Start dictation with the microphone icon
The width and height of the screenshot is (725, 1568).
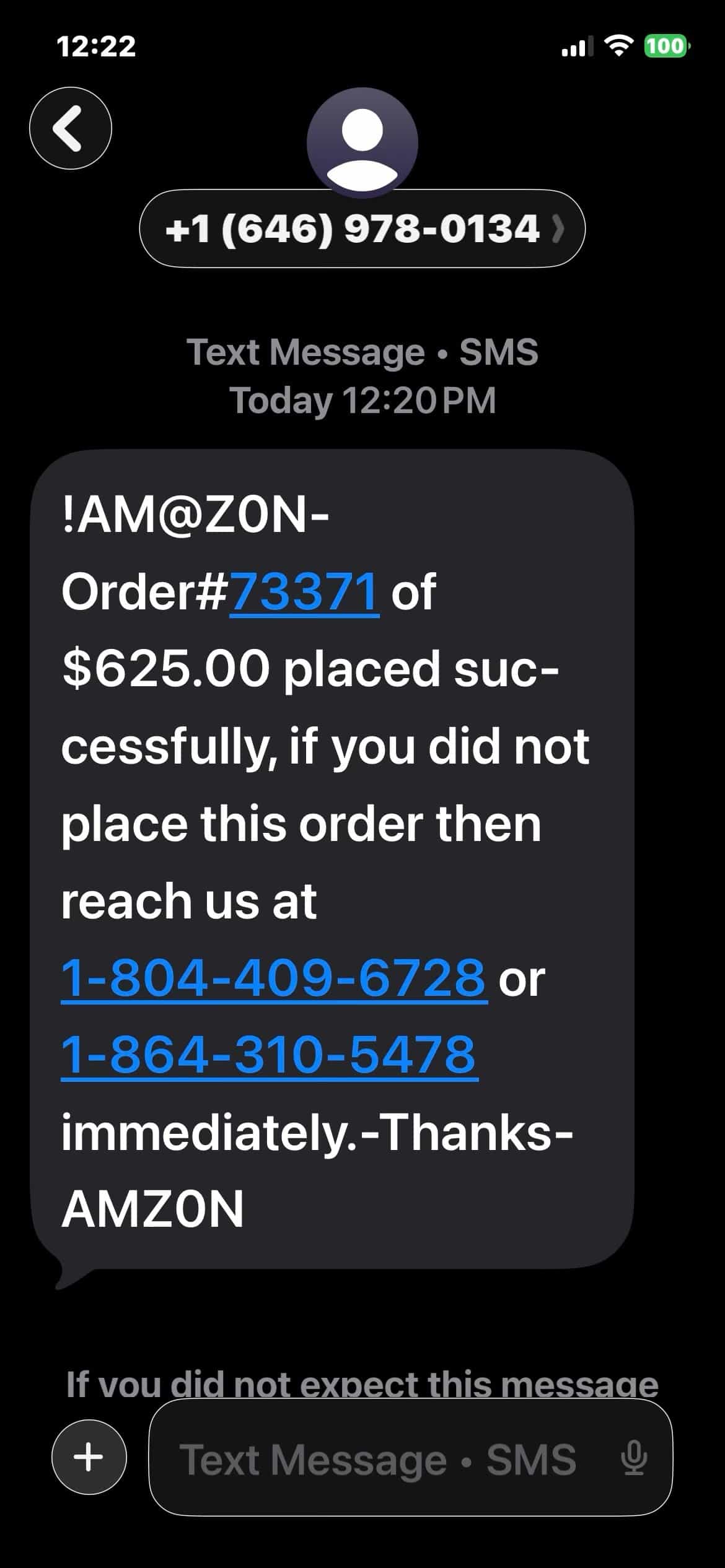coord(634,1458)
